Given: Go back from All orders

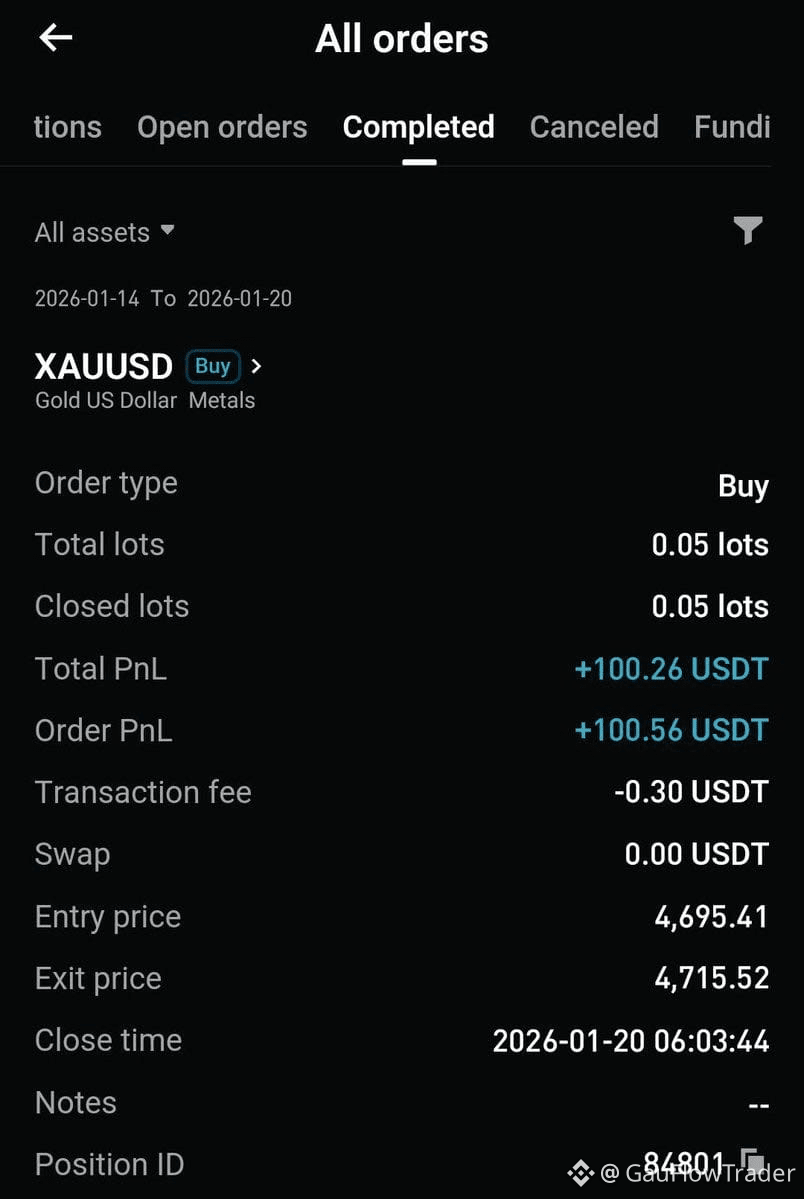Looking at the screenshot, I should 56,38.
